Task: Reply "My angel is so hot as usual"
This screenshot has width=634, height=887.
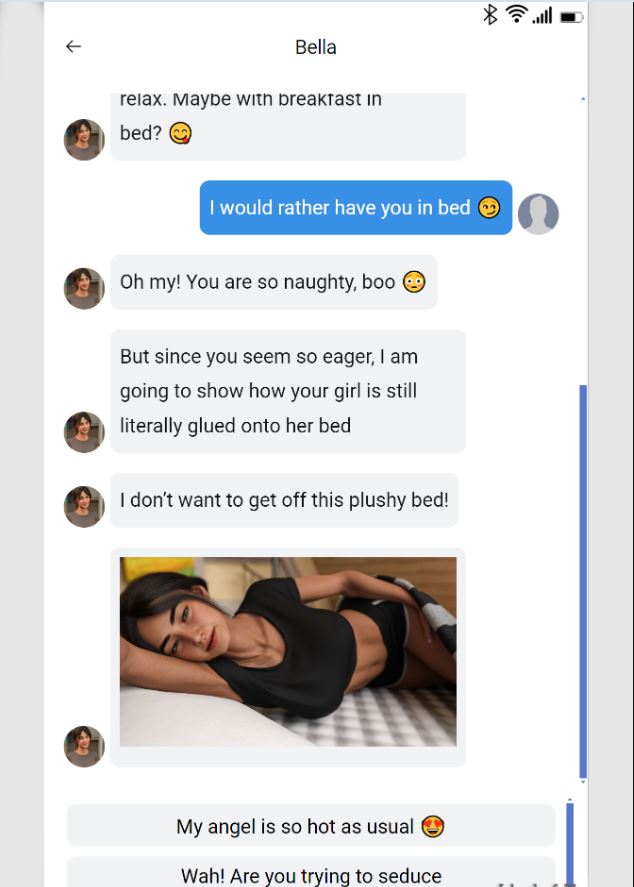Action: [x=310, y=826]
